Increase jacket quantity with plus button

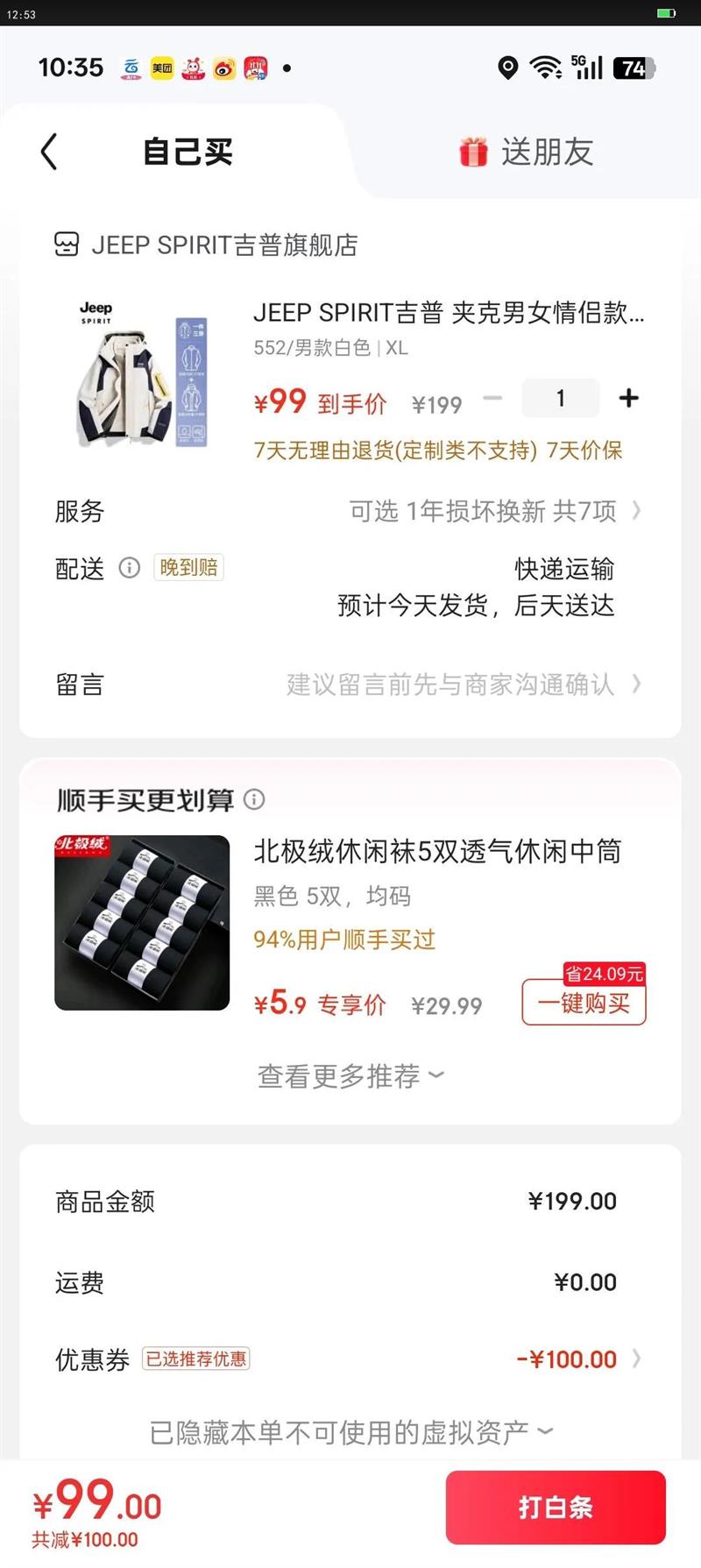pyautogui.click(x=628, y=399)
